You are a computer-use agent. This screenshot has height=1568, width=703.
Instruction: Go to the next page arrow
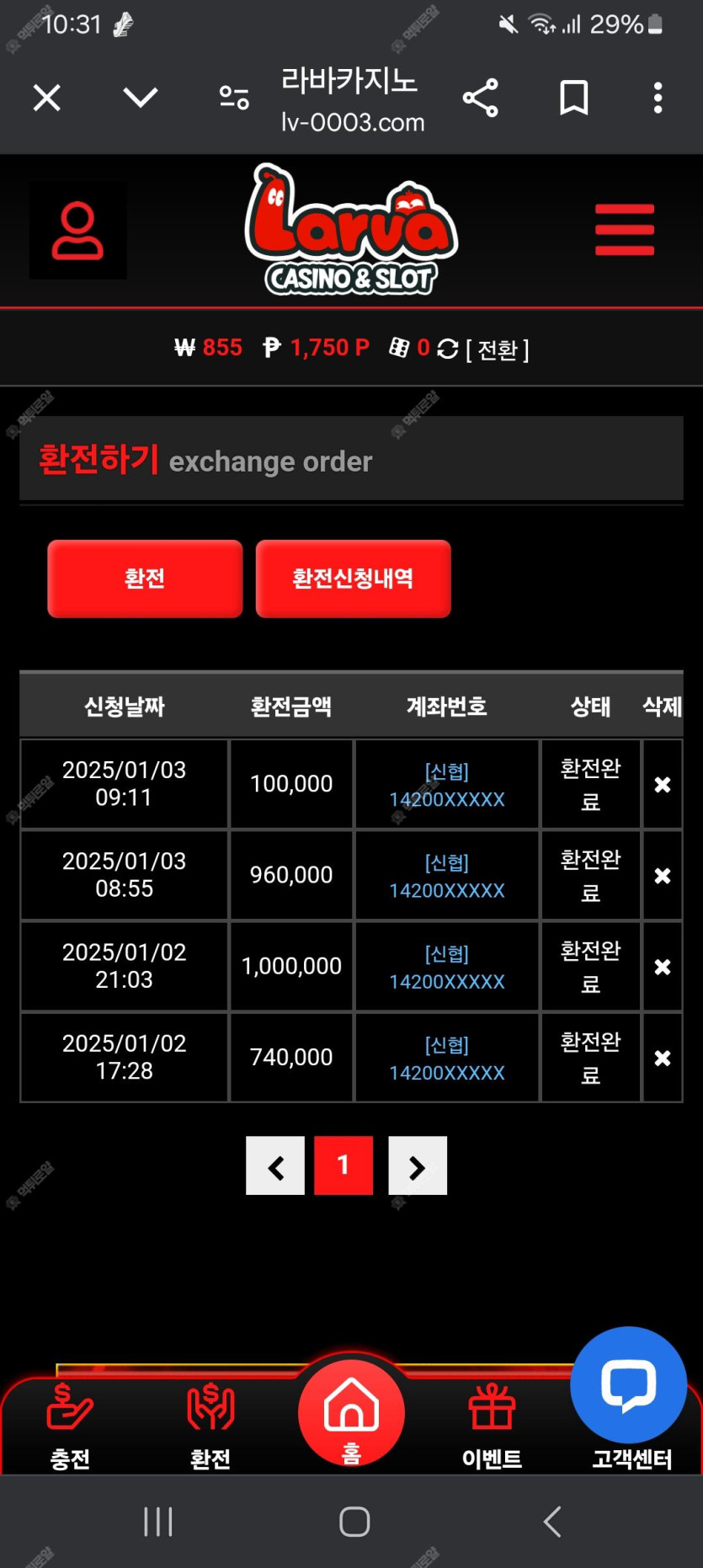[418, 1166]
